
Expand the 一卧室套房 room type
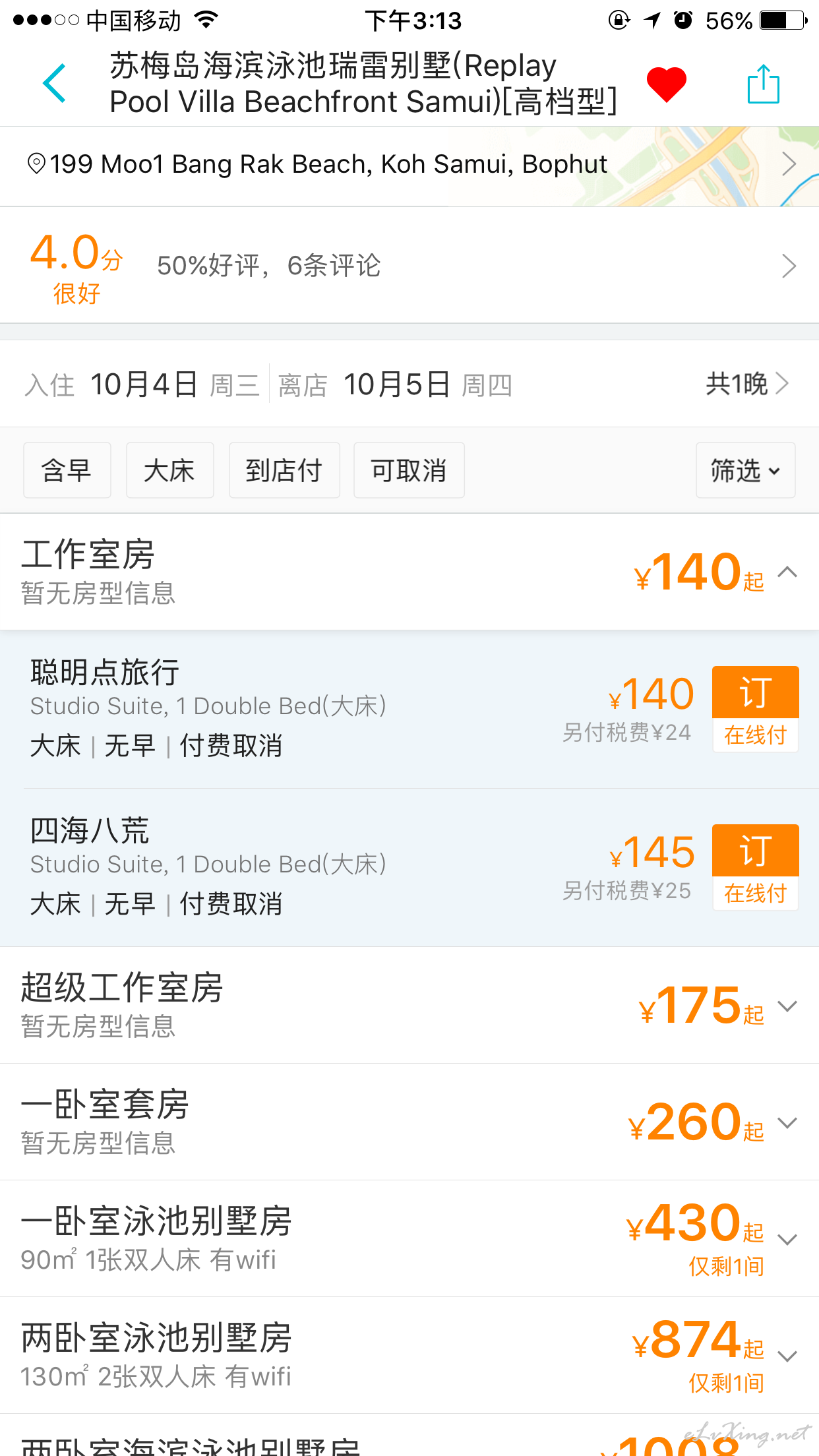click(x=409, y=1122)
